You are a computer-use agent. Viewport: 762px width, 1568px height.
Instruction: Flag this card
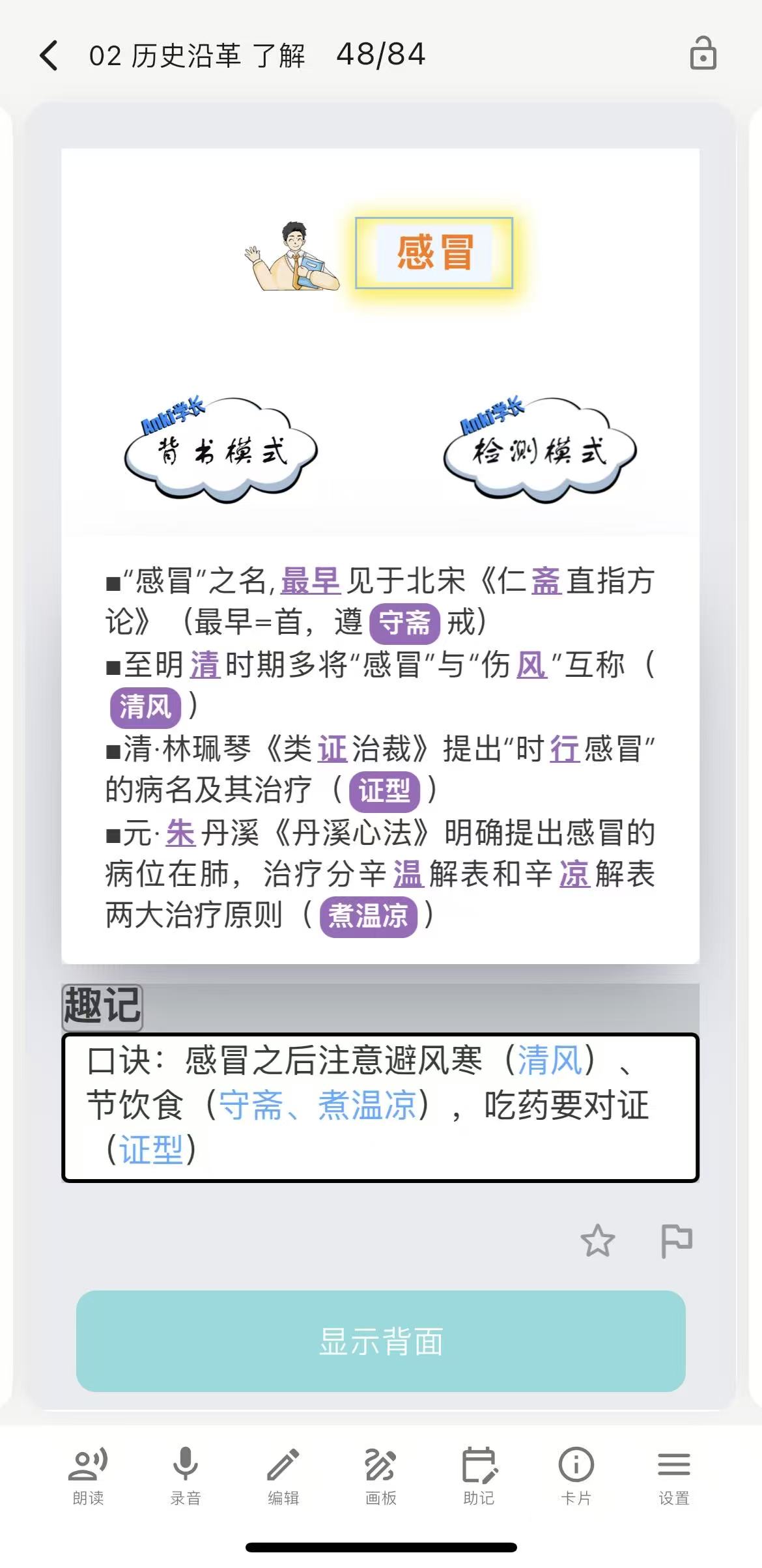click(676, 1240)
